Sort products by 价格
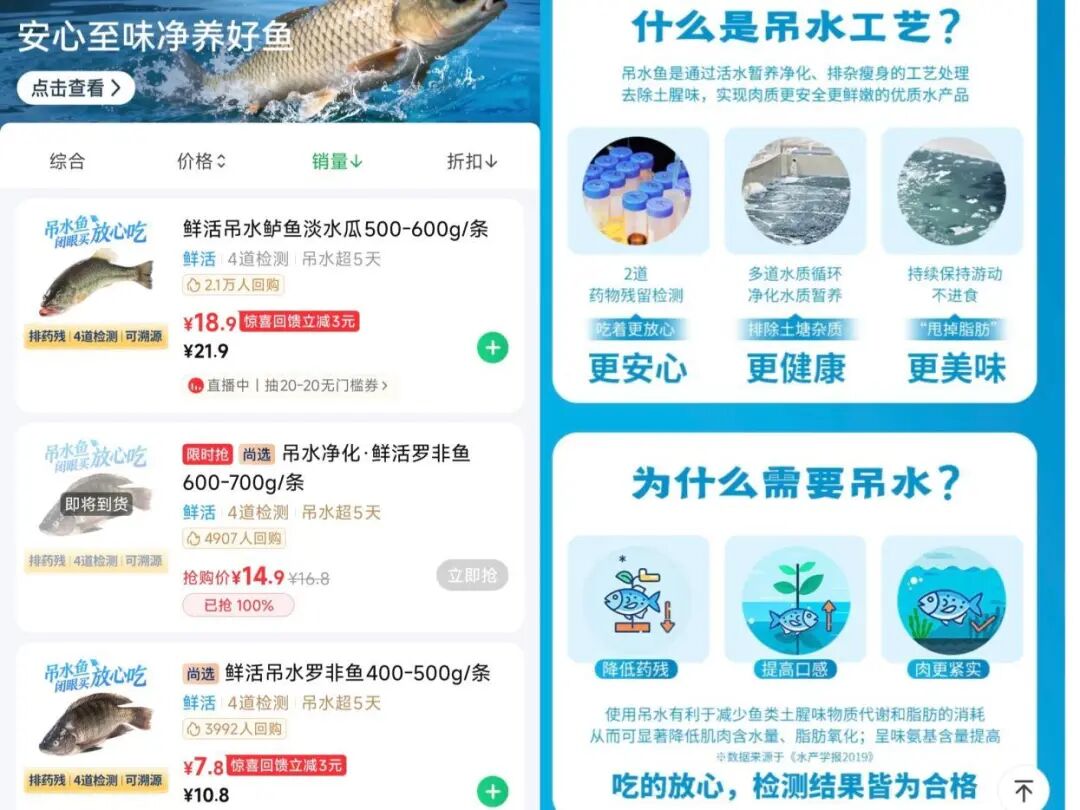The image size is (1080, 810). pos(201,161)
